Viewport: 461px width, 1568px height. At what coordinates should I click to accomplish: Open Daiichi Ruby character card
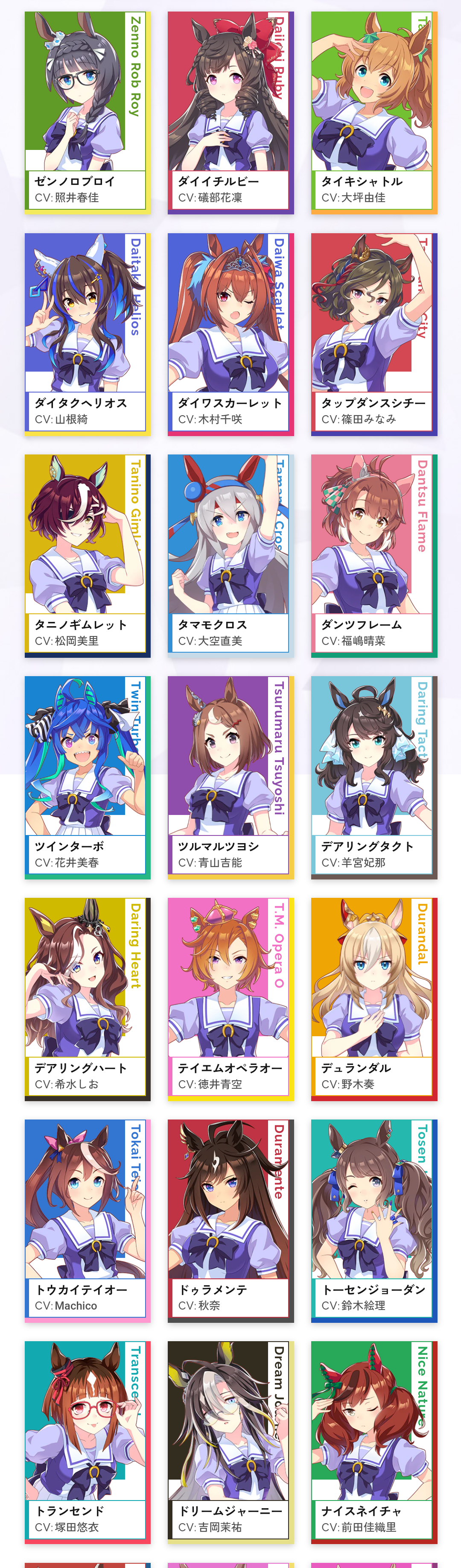pyautogui.click(x=230, y=113)
